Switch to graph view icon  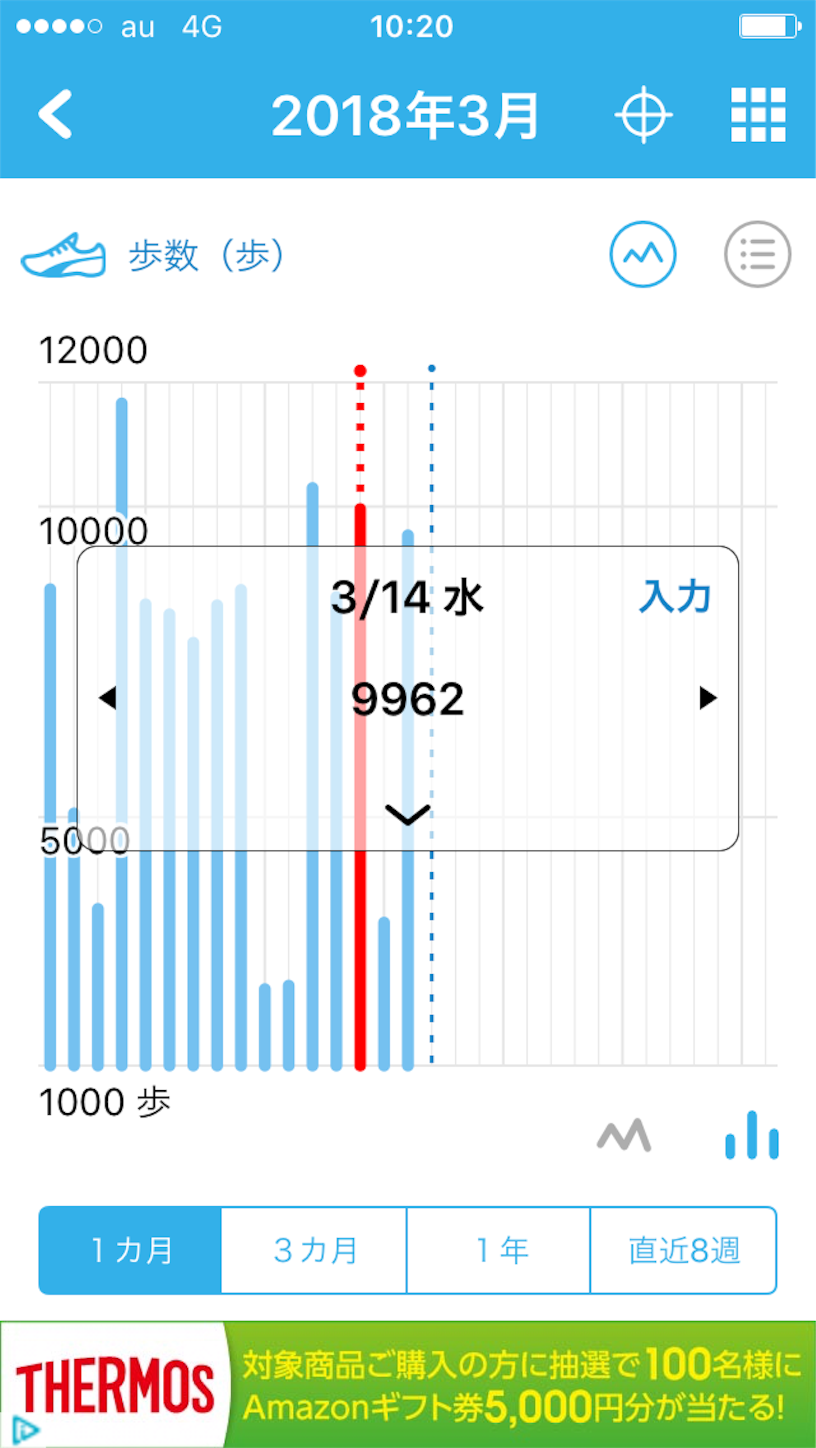[x=643, y=254]
